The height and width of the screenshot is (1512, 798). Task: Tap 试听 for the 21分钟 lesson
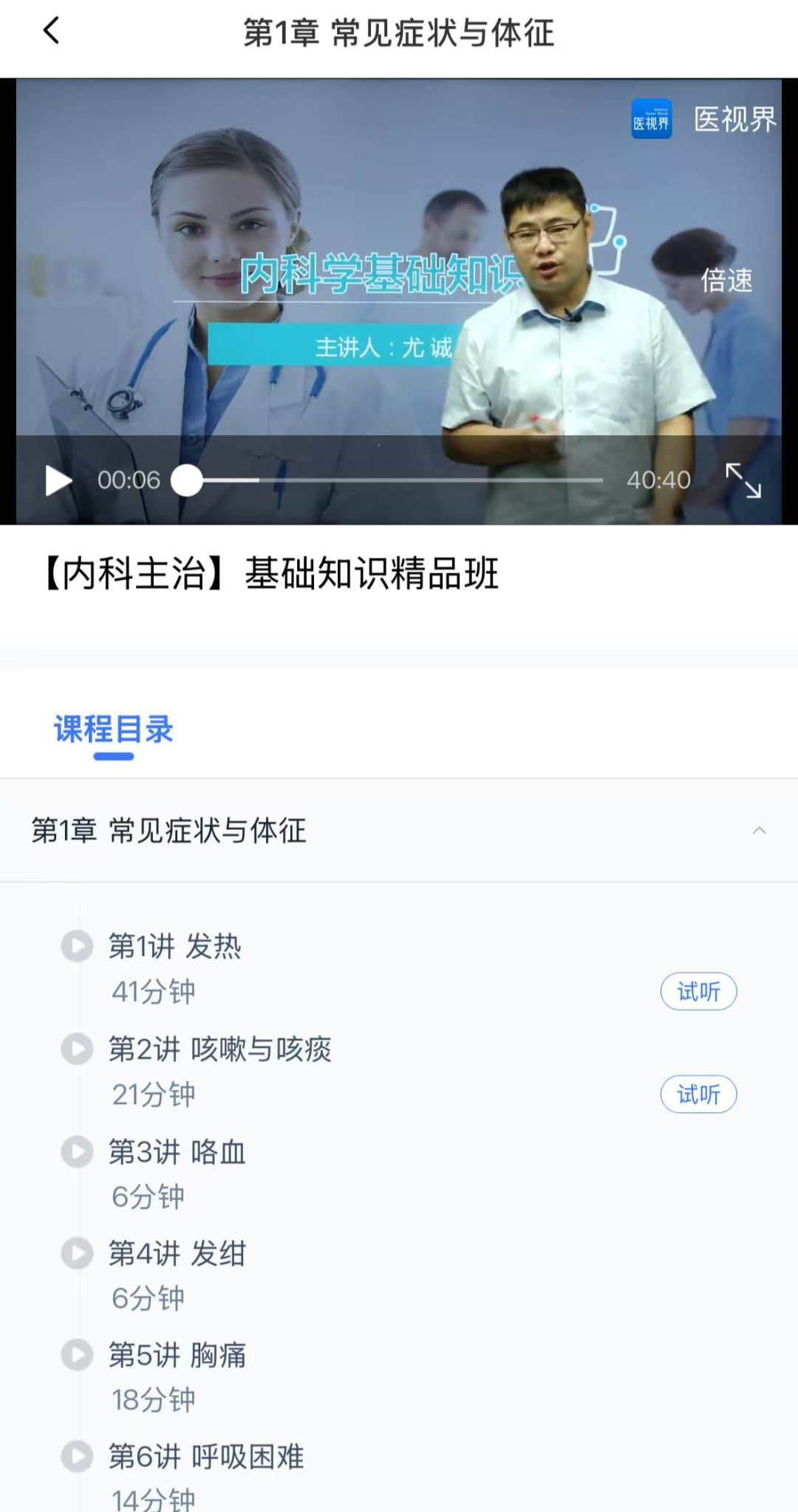point(698,1094)
